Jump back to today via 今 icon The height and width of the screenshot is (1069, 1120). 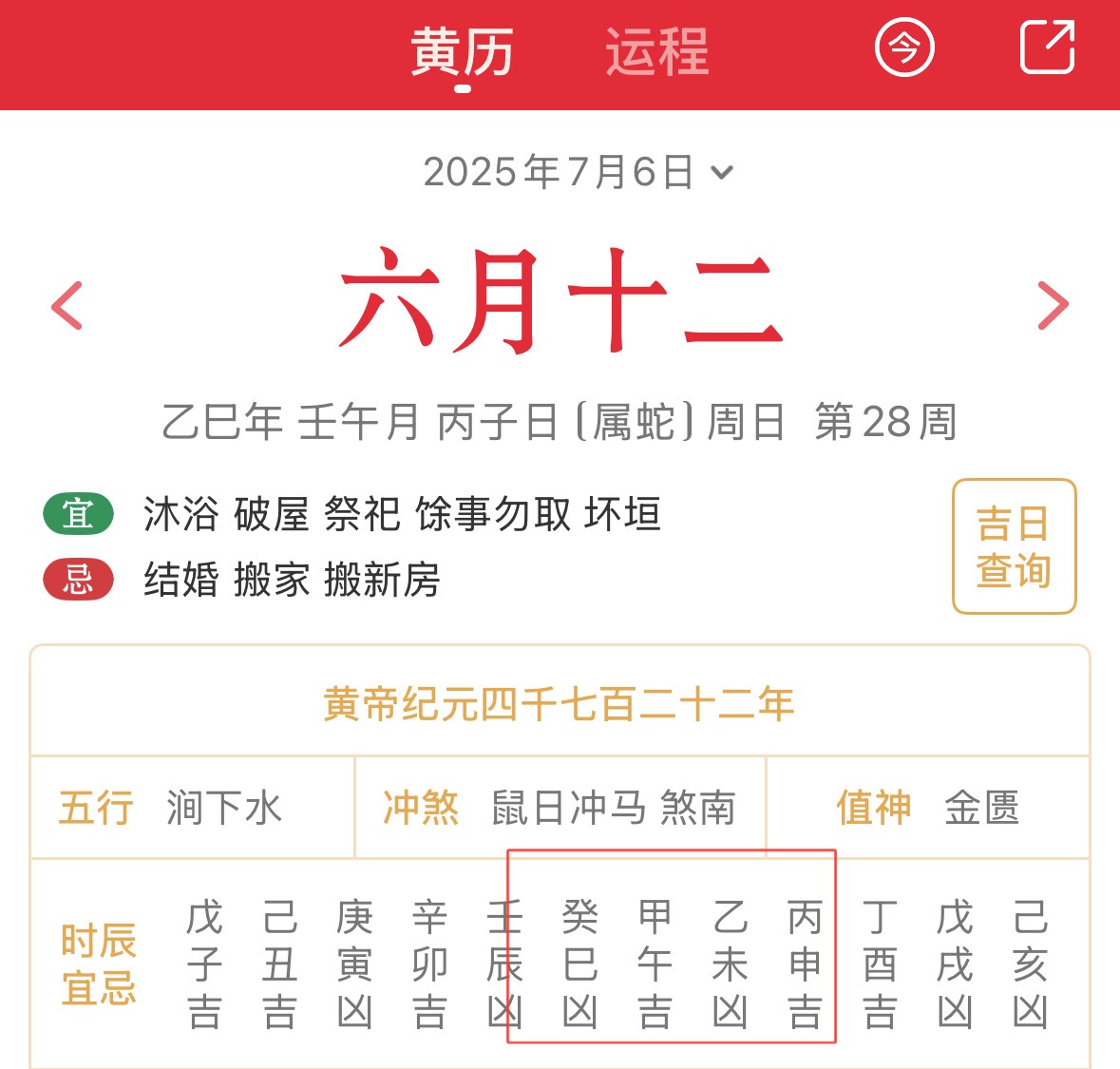click(904, 48)
